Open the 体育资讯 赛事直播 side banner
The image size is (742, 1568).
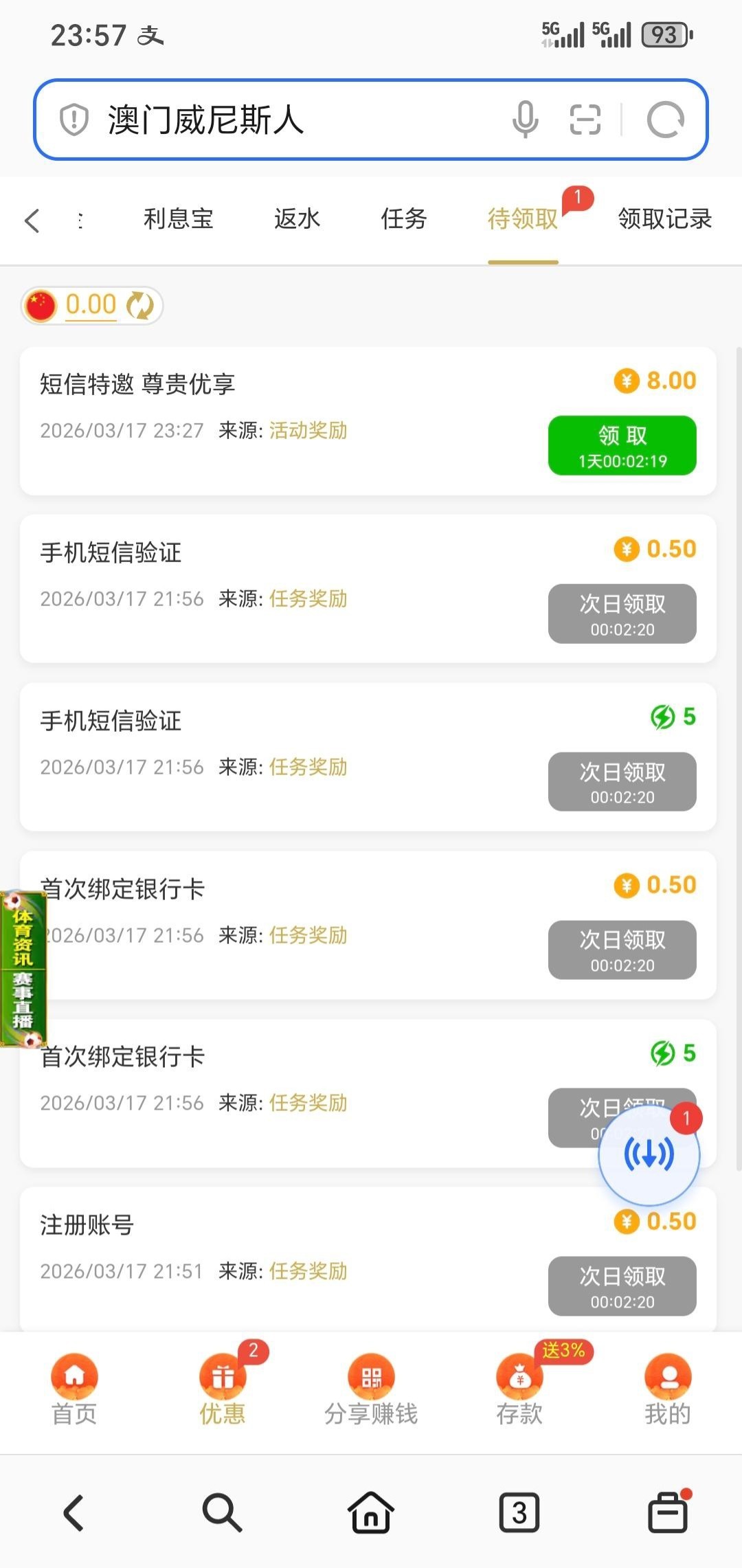pos(23,969)
